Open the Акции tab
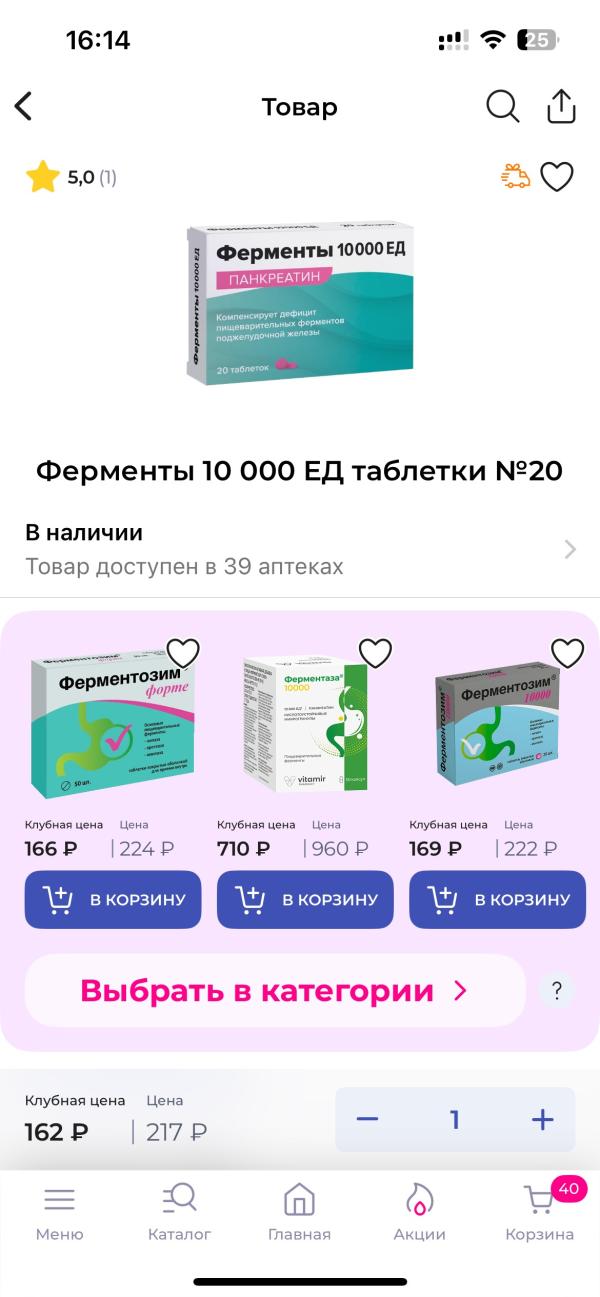600x1297 pixels. pyautogui.click(x=419, y=1211)
